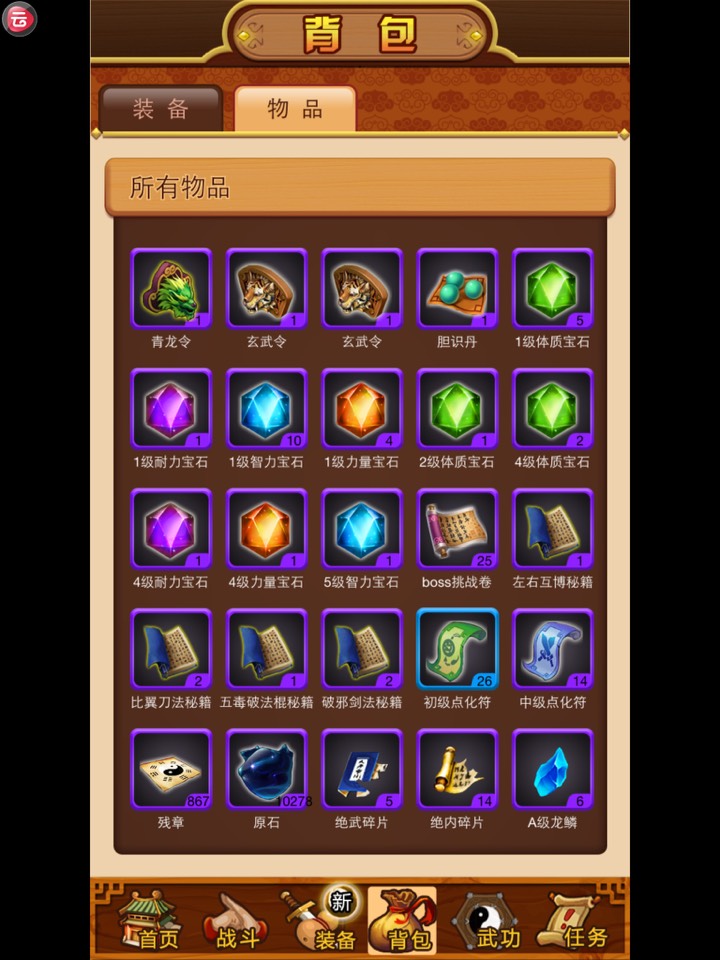
Task: View the 残章 item
Action: click(x=171, y=769)
